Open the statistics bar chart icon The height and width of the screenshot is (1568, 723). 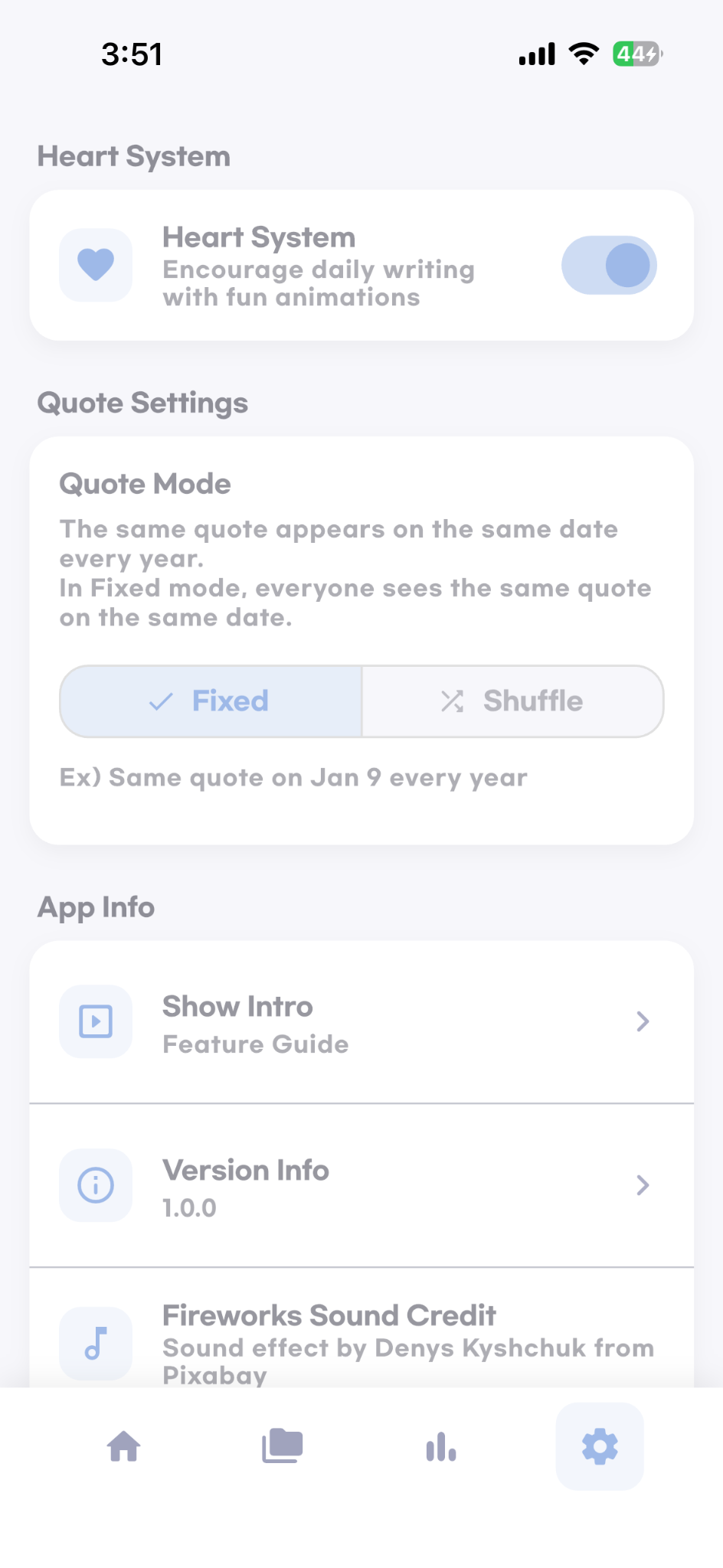point(441,1446)
